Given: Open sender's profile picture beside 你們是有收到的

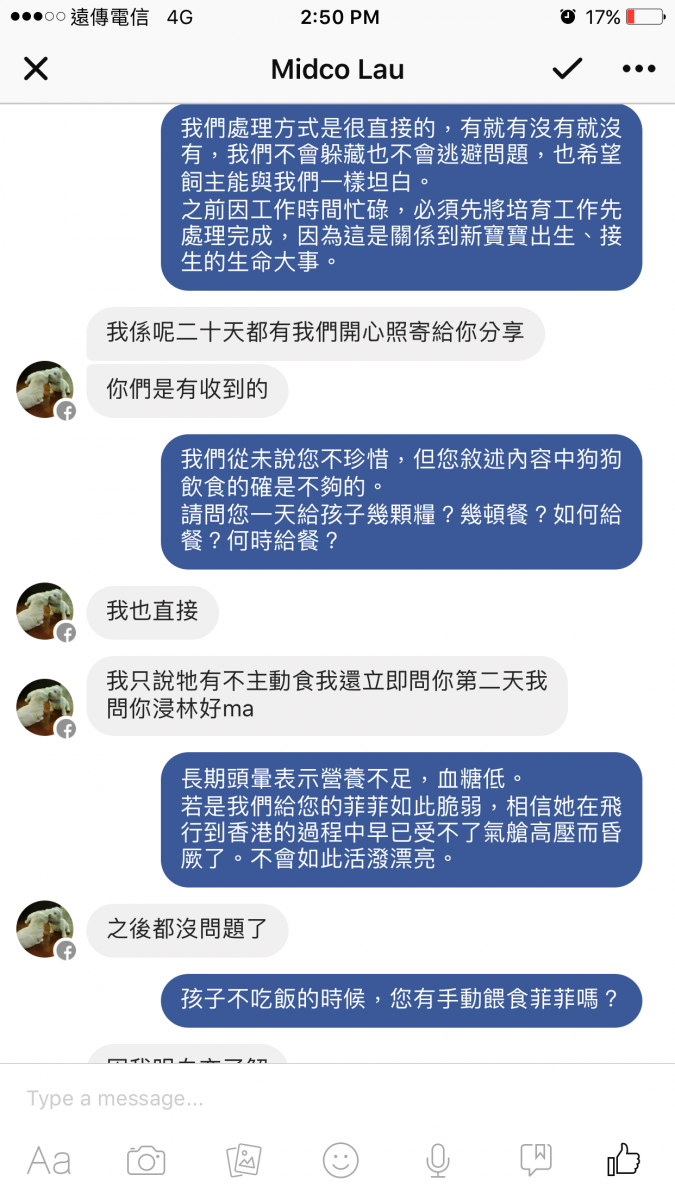Looking at the screenshot, I should pyautogui.click(x=45, y=390).
